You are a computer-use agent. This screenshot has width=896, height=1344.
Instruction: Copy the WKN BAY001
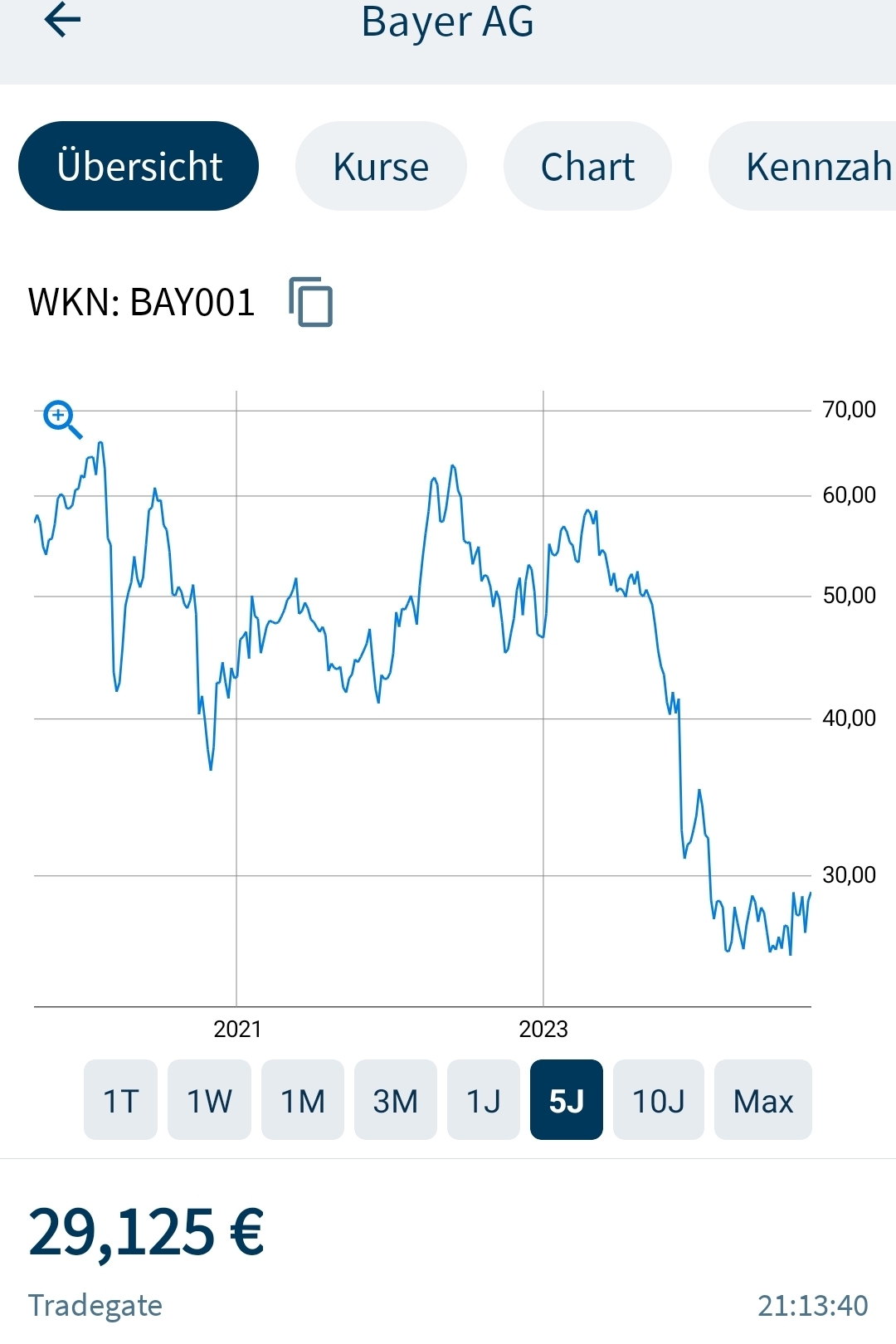[311, 302]
